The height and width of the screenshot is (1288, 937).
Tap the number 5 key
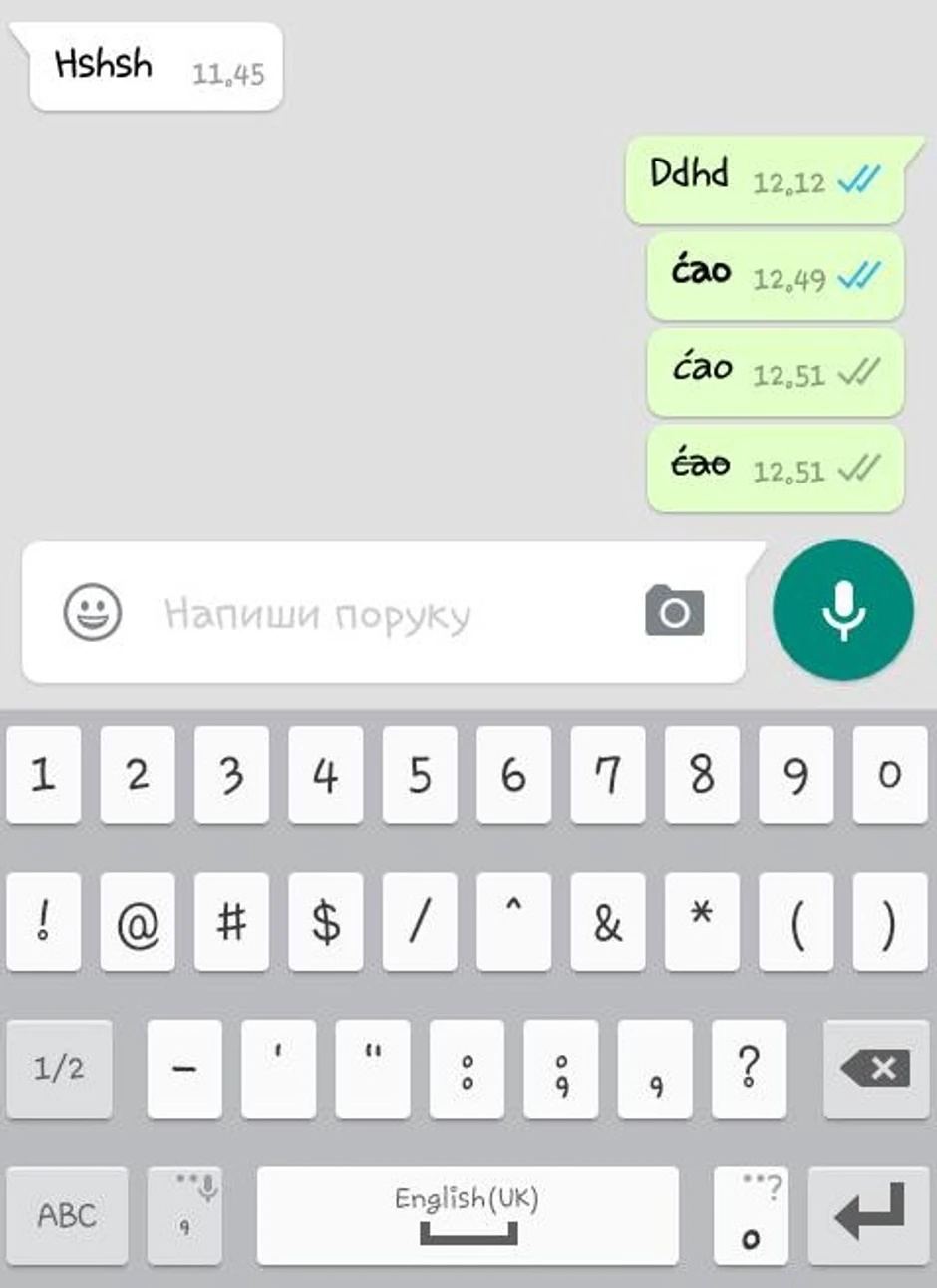[420, 775]
